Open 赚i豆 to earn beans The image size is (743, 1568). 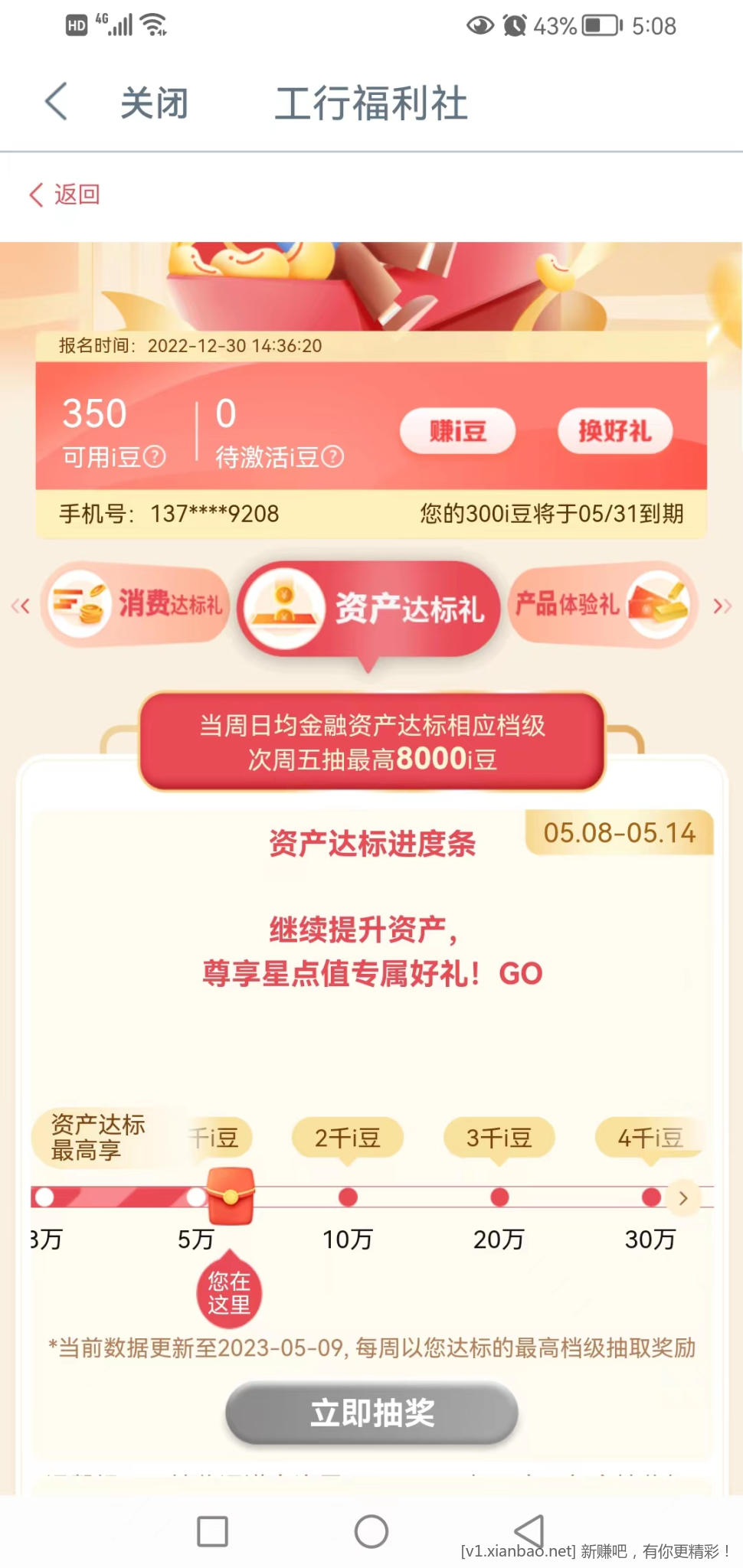457,431
